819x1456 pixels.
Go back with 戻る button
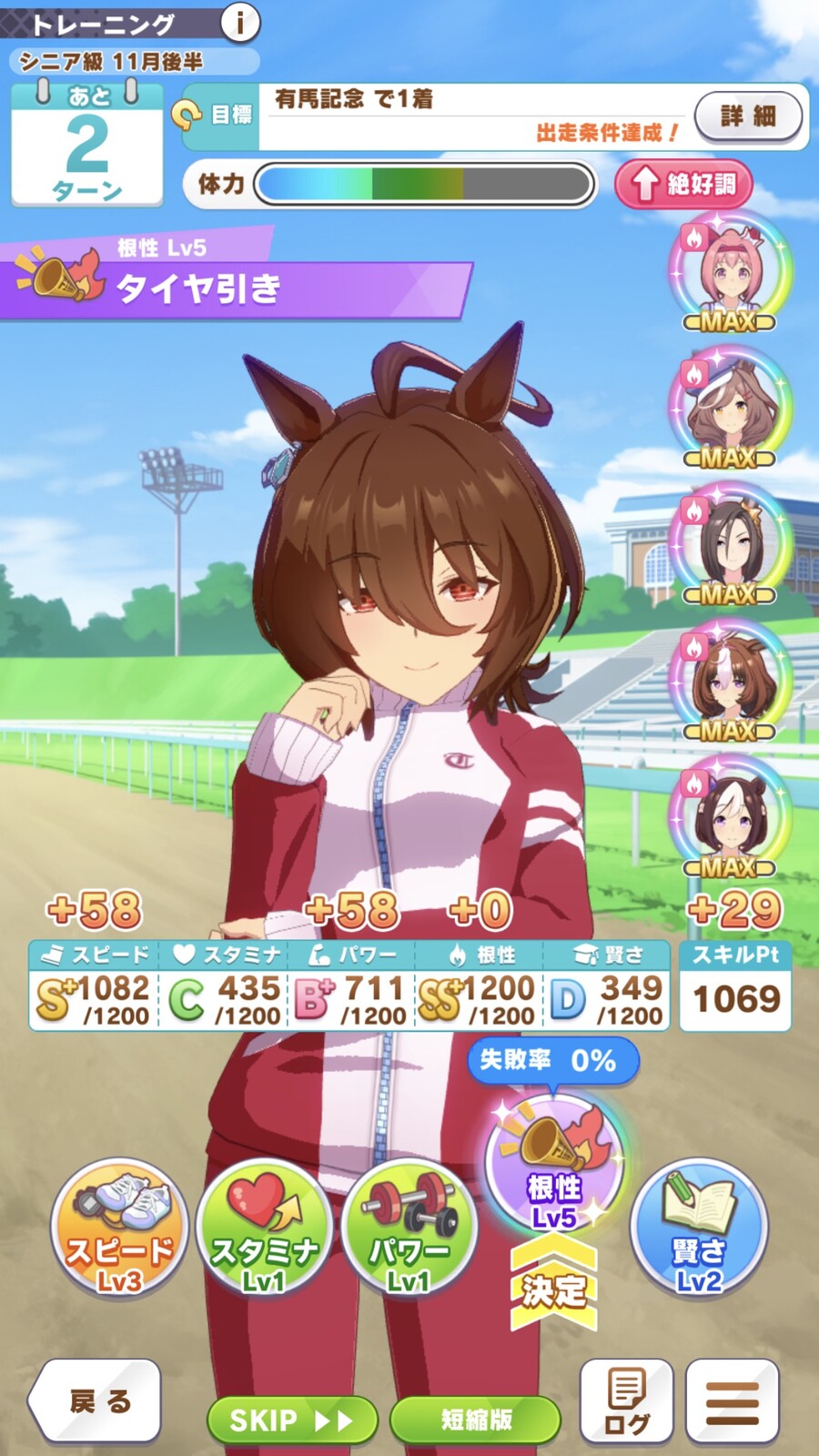click(96, 1401)
